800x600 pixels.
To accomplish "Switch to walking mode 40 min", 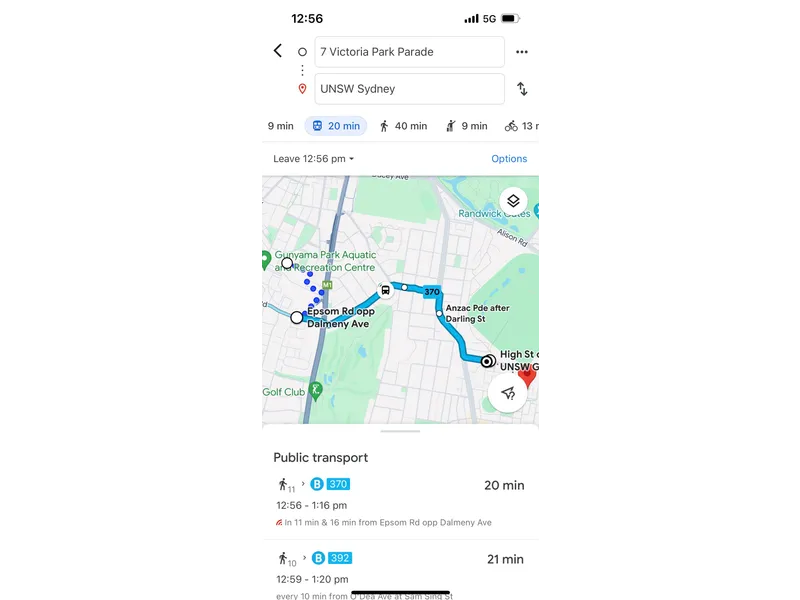I will coord(403,126).
